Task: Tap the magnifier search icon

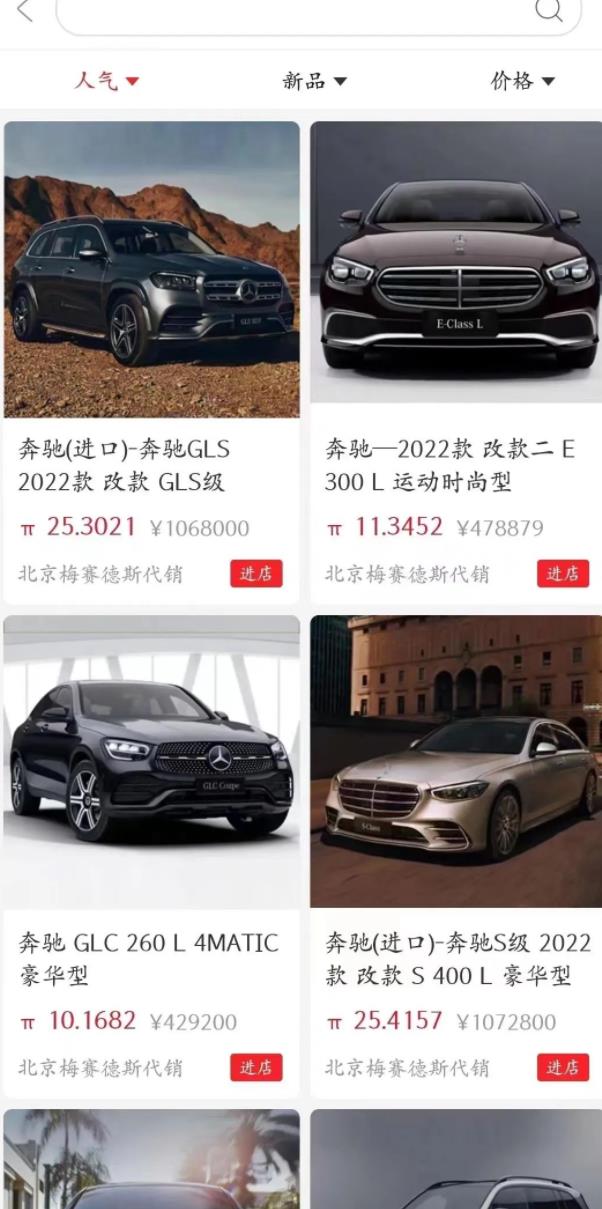Action: (x=548, y=11)
